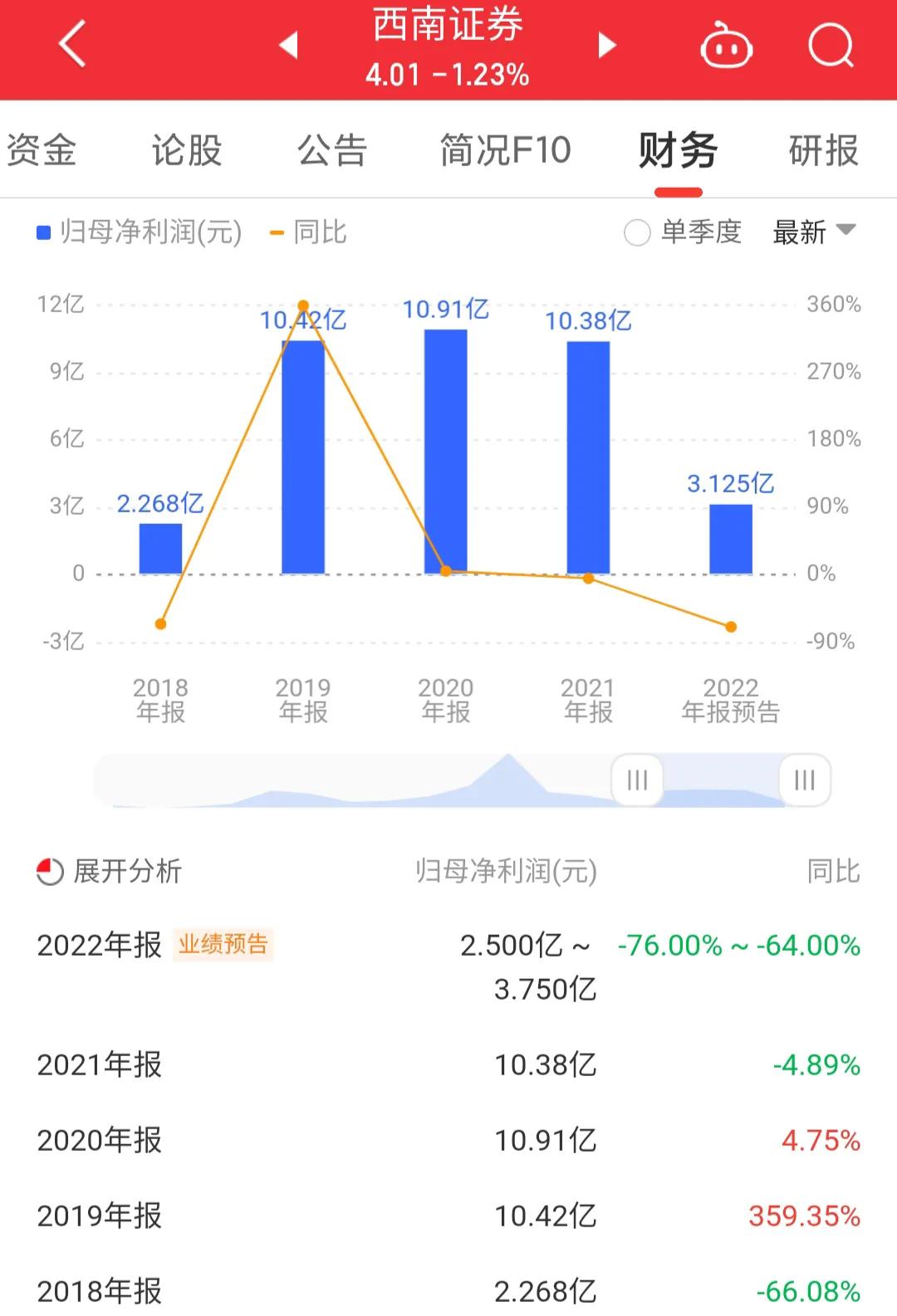Viewport: 897px width, 1316px height.
Task: Click the pie chart icon beside 展开分析
Action: click(50, 873)
